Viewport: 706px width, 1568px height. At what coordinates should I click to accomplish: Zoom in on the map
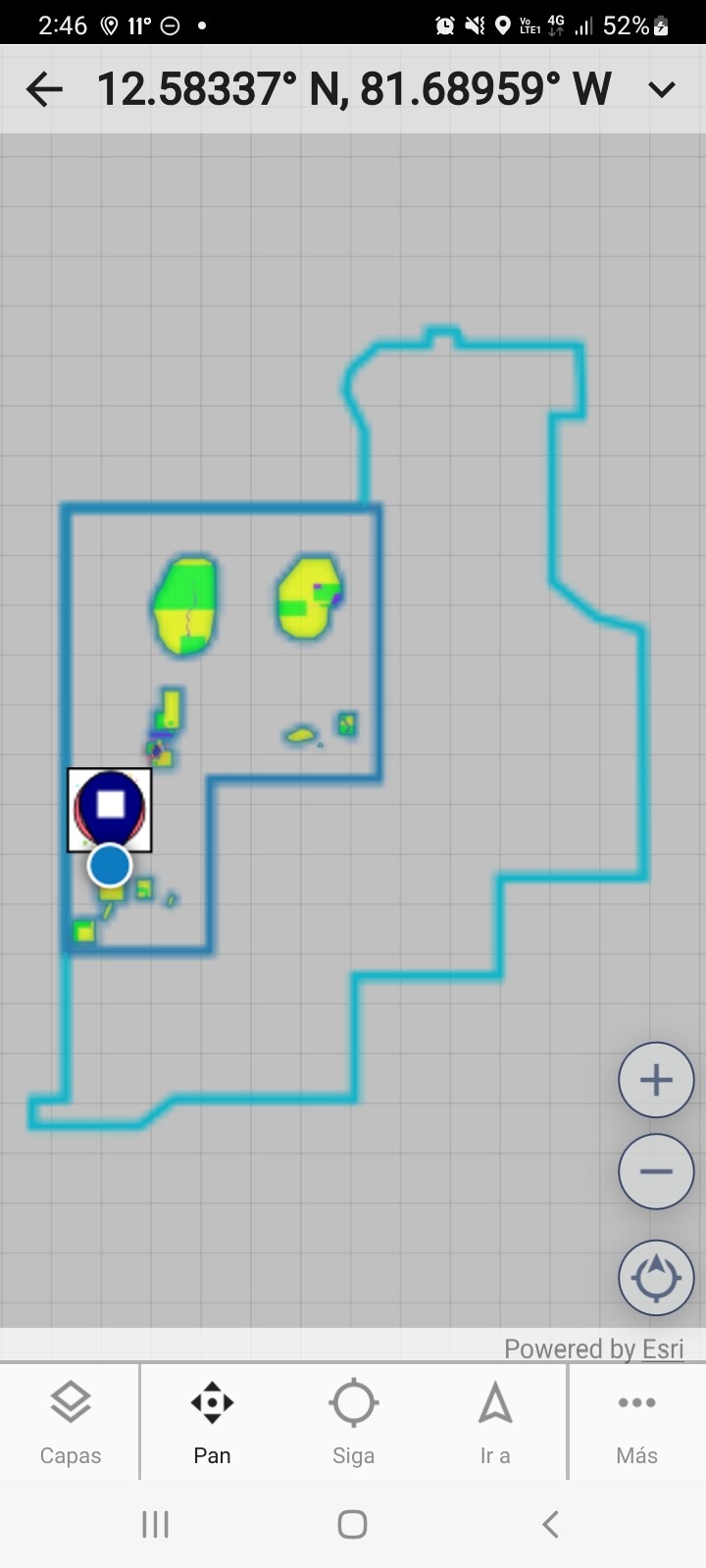(x=656, y=1080)
